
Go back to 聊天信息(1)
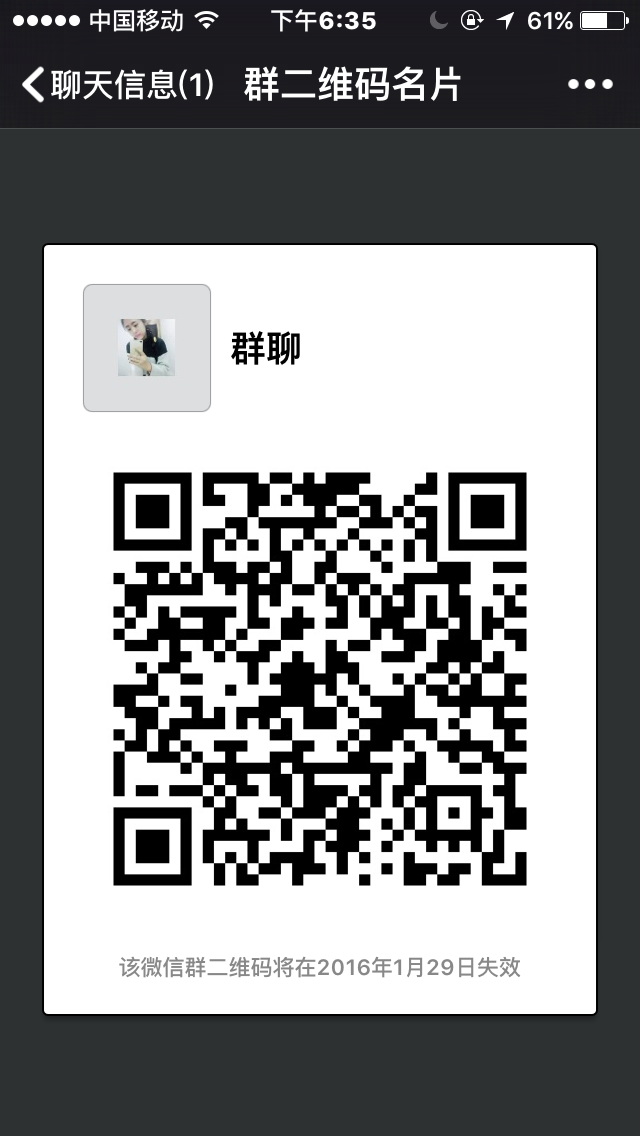click(x=116, y=85)
